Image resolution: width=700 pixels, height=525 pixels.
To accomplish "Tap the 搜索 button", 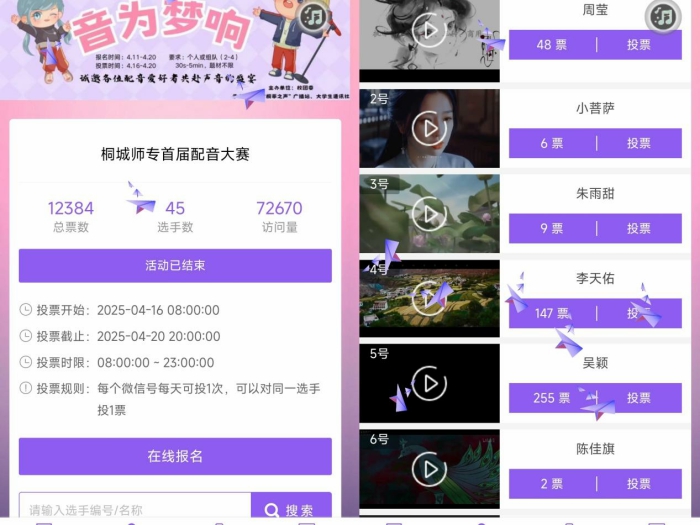I will [290, 509].
